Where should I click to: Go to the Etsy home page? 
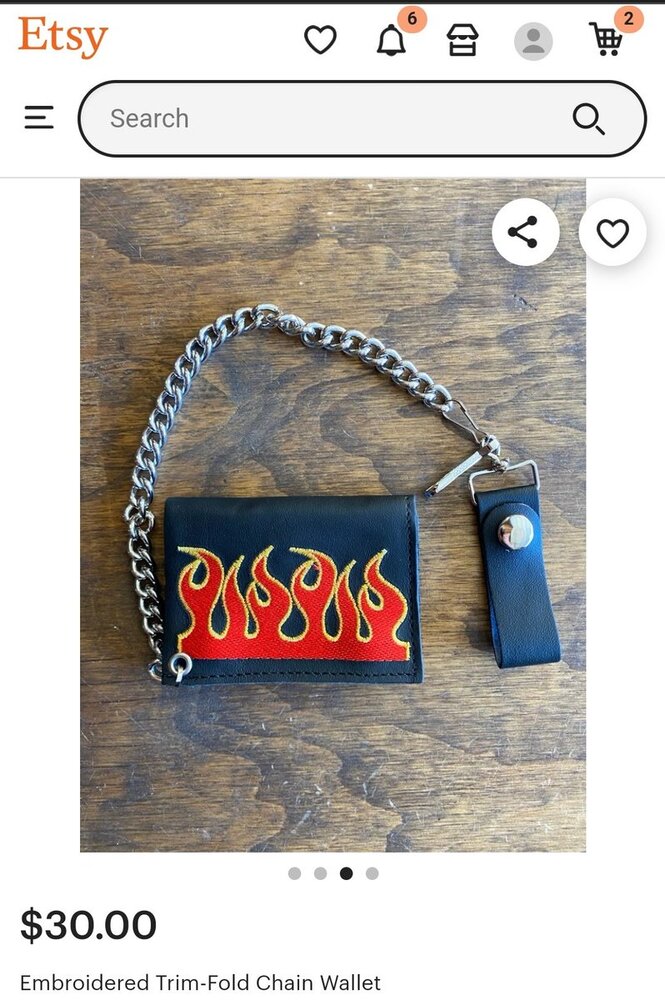click(62, 37)
